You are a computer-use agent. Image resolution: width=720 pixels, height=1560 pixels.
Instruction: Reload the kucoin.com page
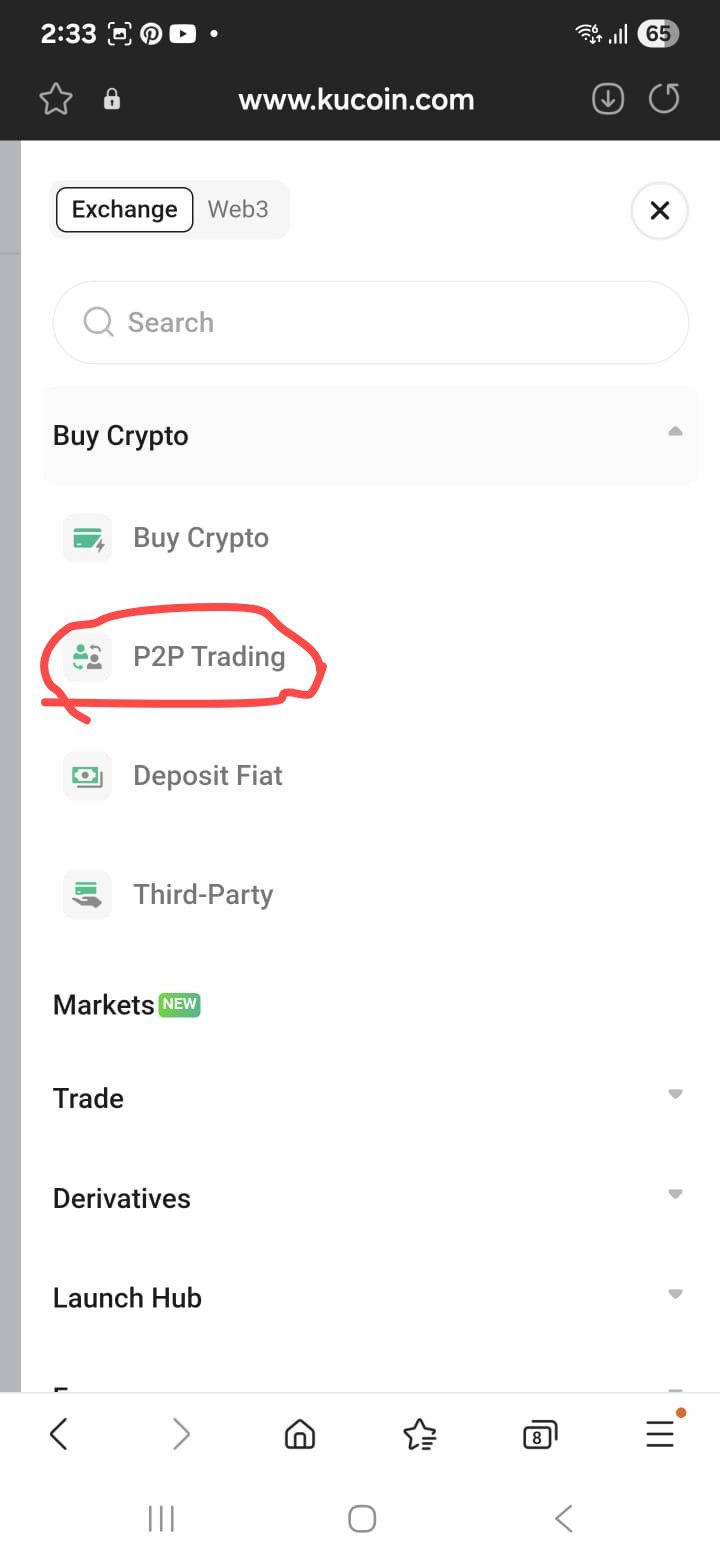click(664, 98)
